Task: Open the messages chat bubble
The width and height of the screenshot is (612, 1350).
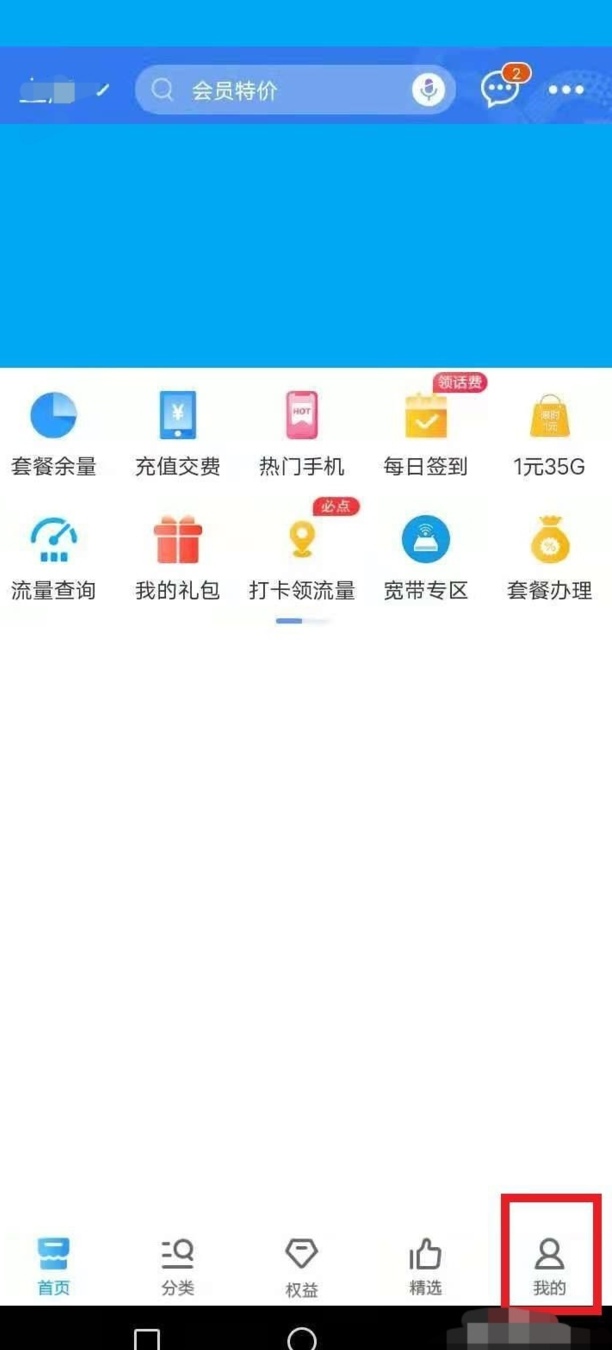Action: click(499, 90)
